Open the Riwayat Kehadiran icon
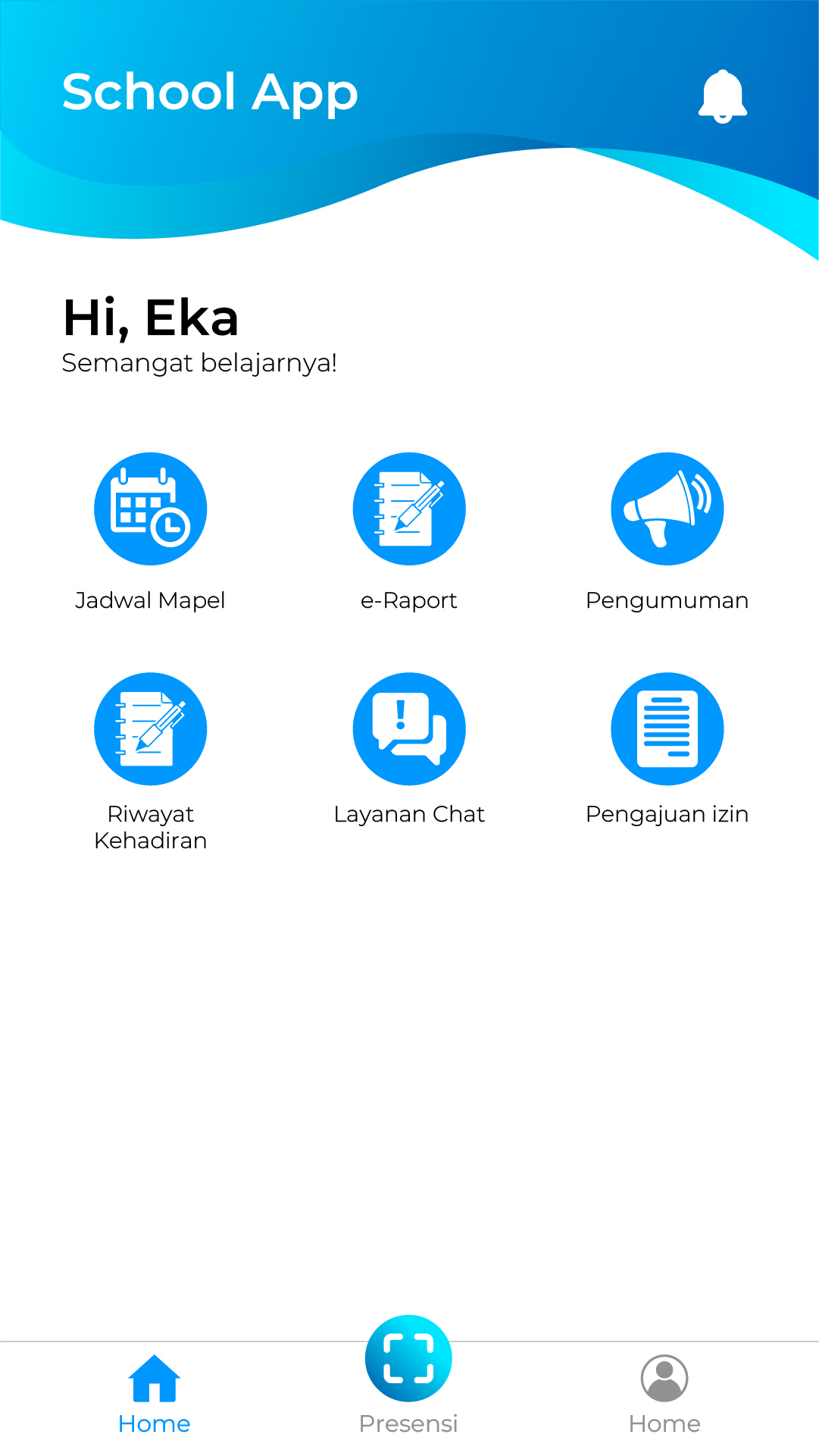 coord(149,728)
